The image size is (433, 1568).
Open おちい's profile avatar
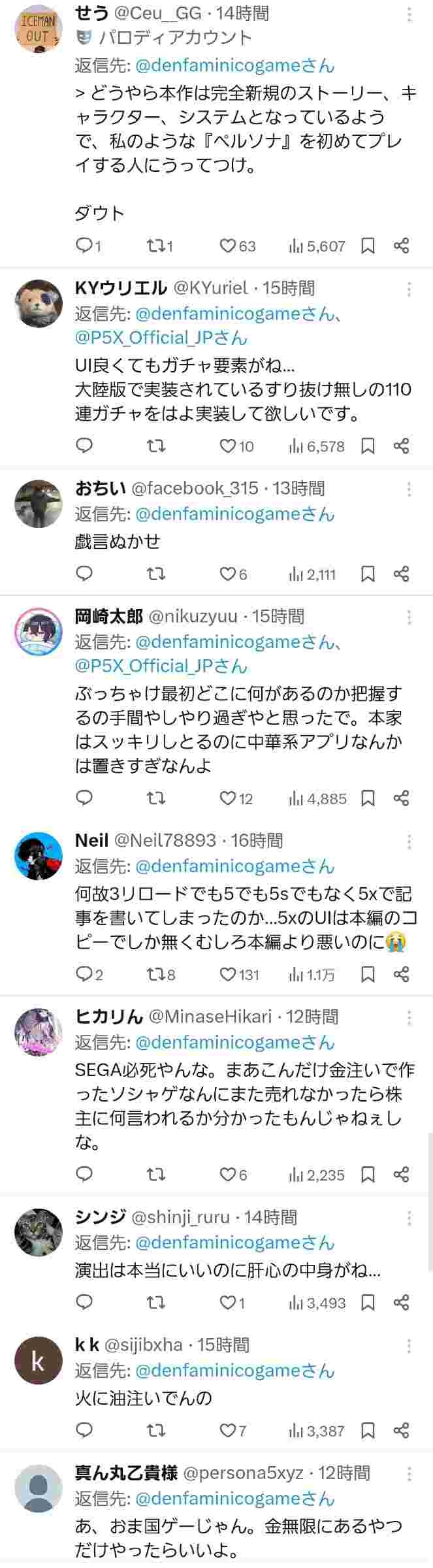(39, 503)
